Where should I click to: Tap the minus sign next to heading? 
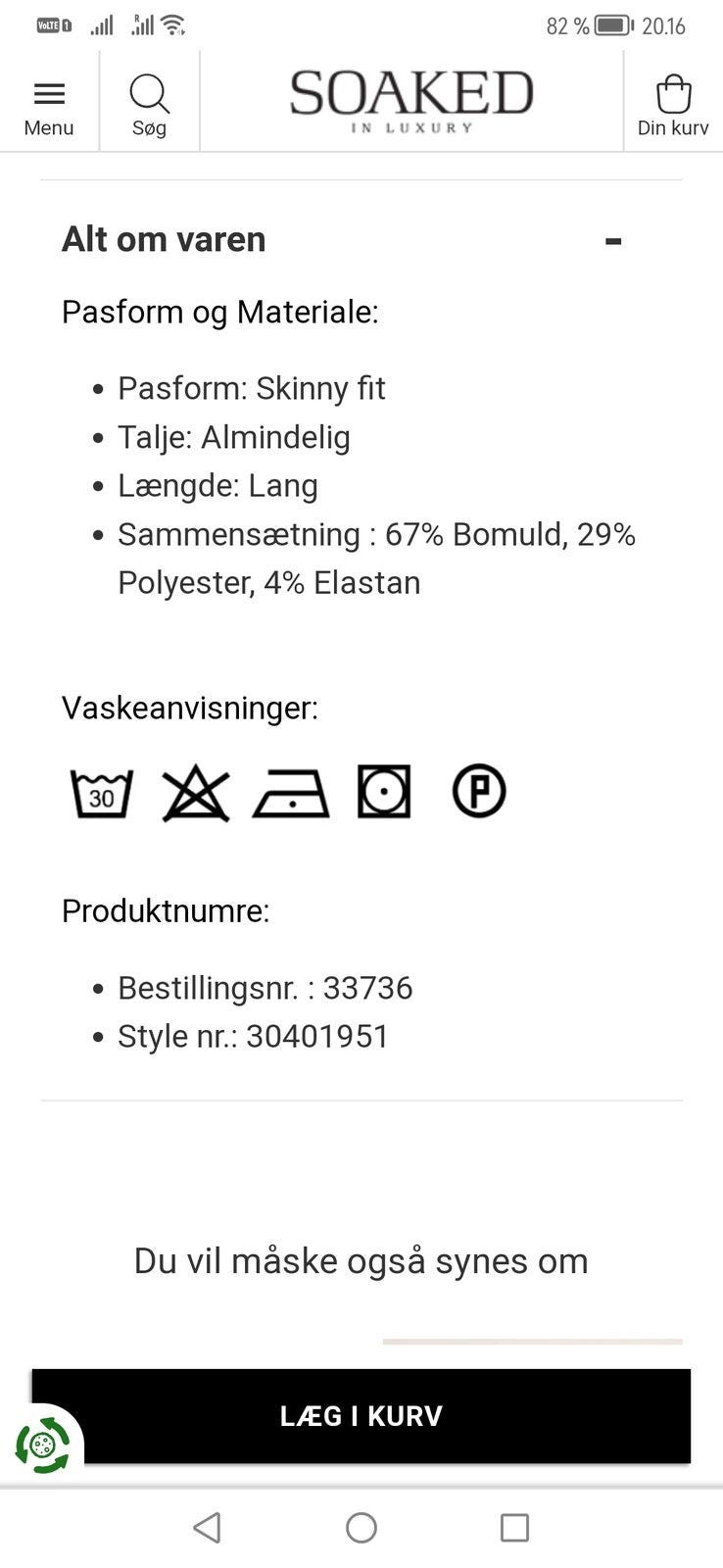tap(614, 238)
